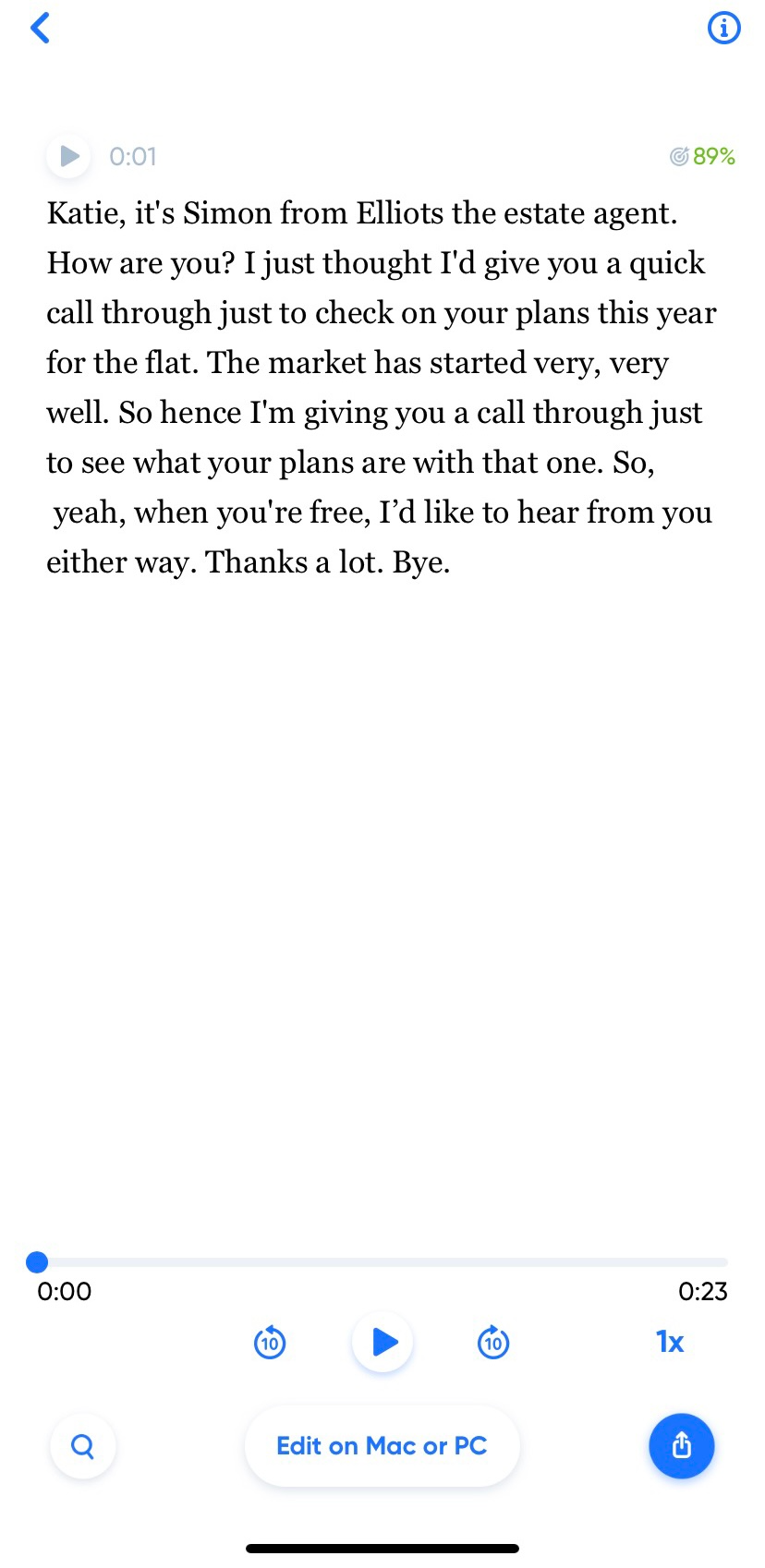Go back using the back arrow icon
The height and width of the screenshot is (1568, 765).
40,28
